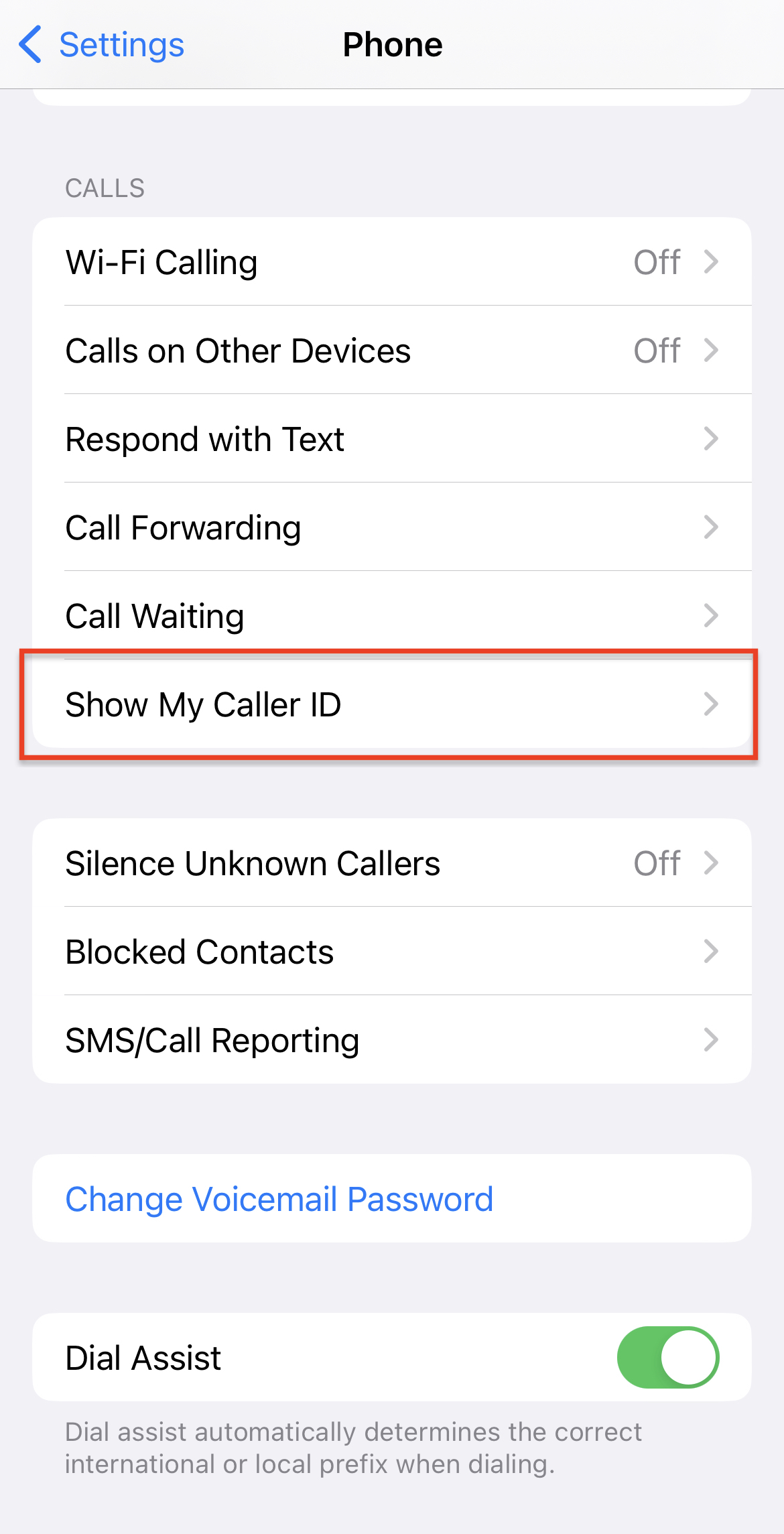The height and width of the screenshot is (1534, 784).
Task: Open Wi-Fi Calling settings
Action: coord(391,262)
